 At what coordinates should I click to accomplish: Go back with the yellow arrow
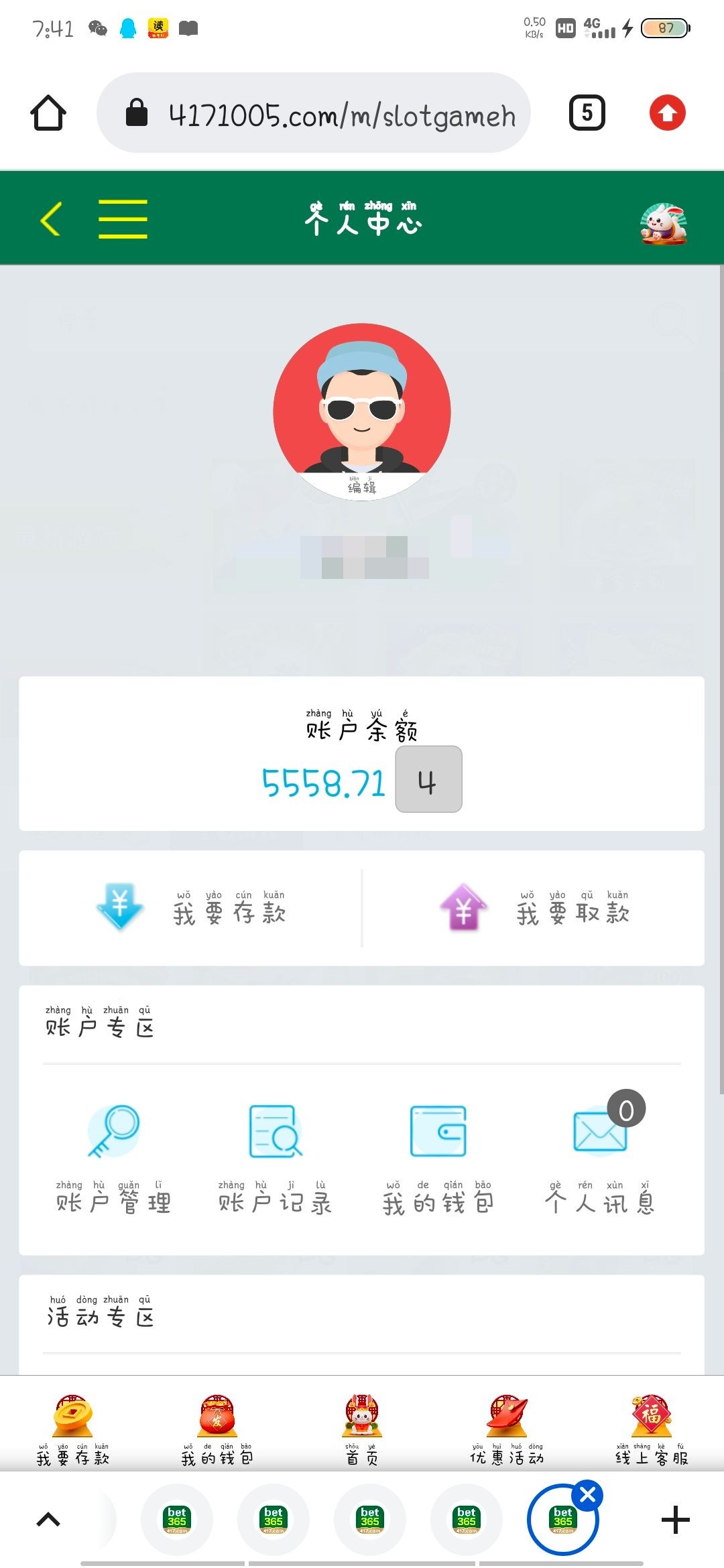pyautogui.click(x=51, y=218)
